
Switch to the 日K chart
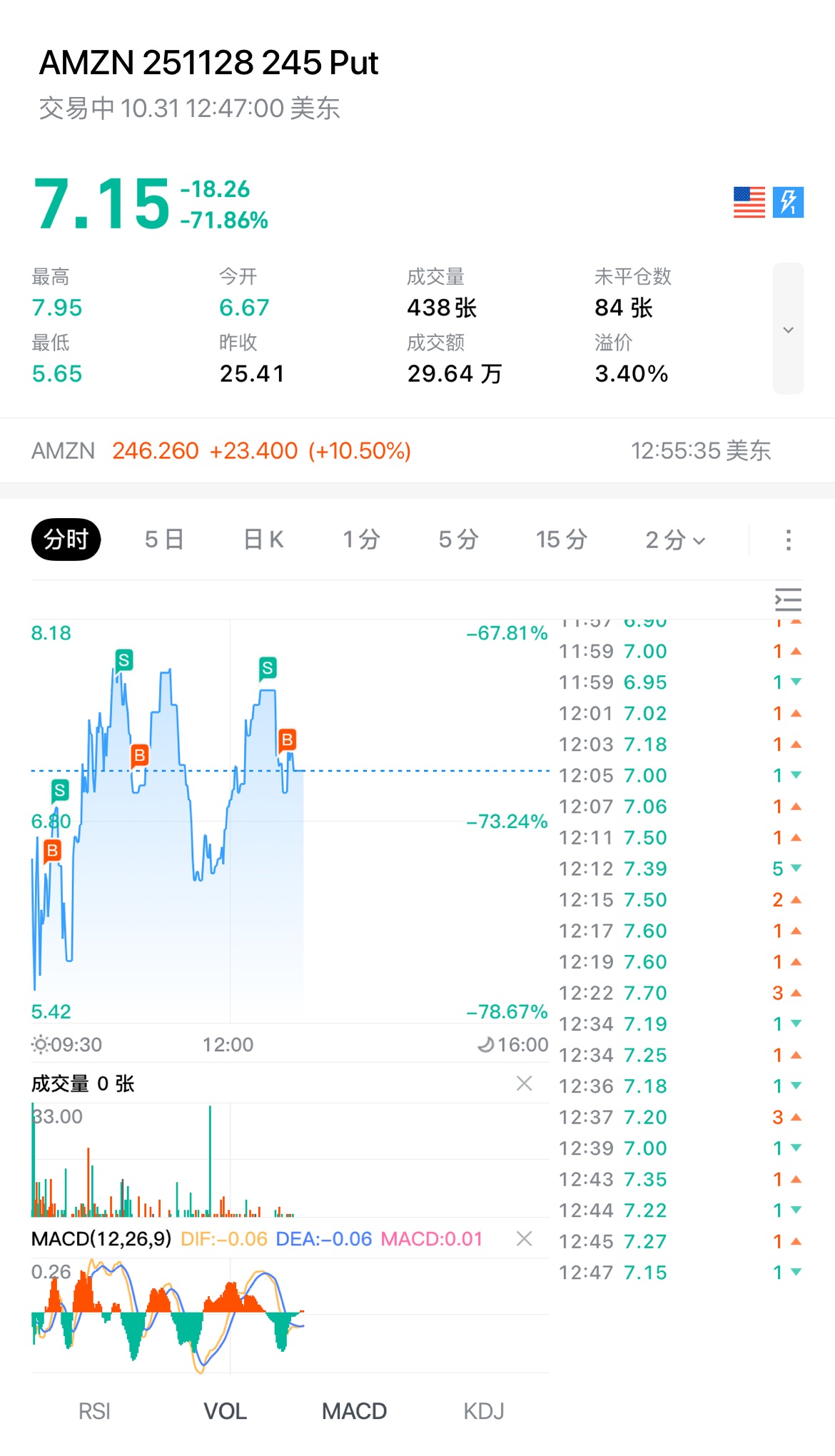coord(263,540)
